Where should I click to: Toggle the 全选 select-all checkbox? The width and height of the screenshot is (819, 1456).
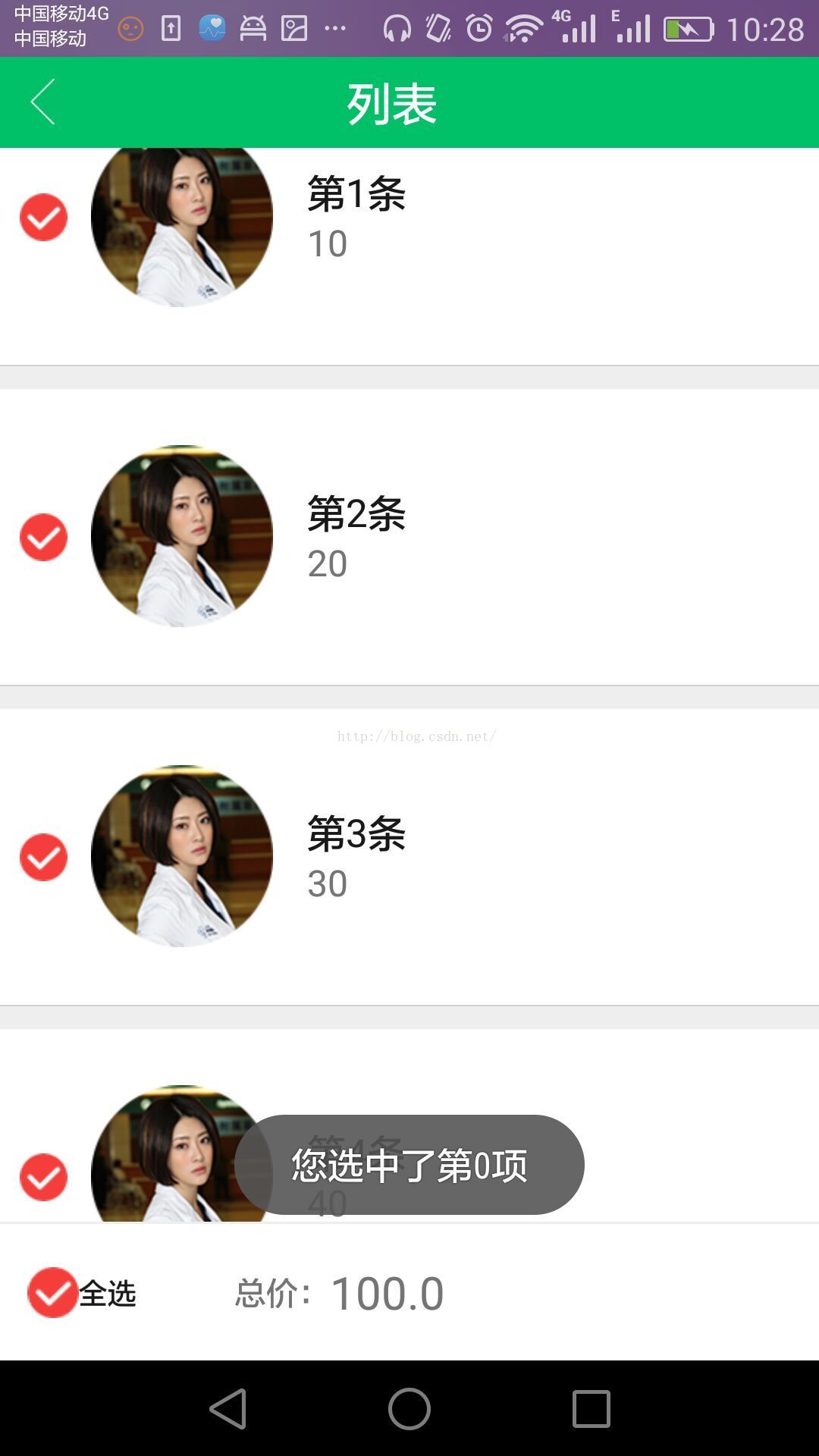[x=52, y=1292]
